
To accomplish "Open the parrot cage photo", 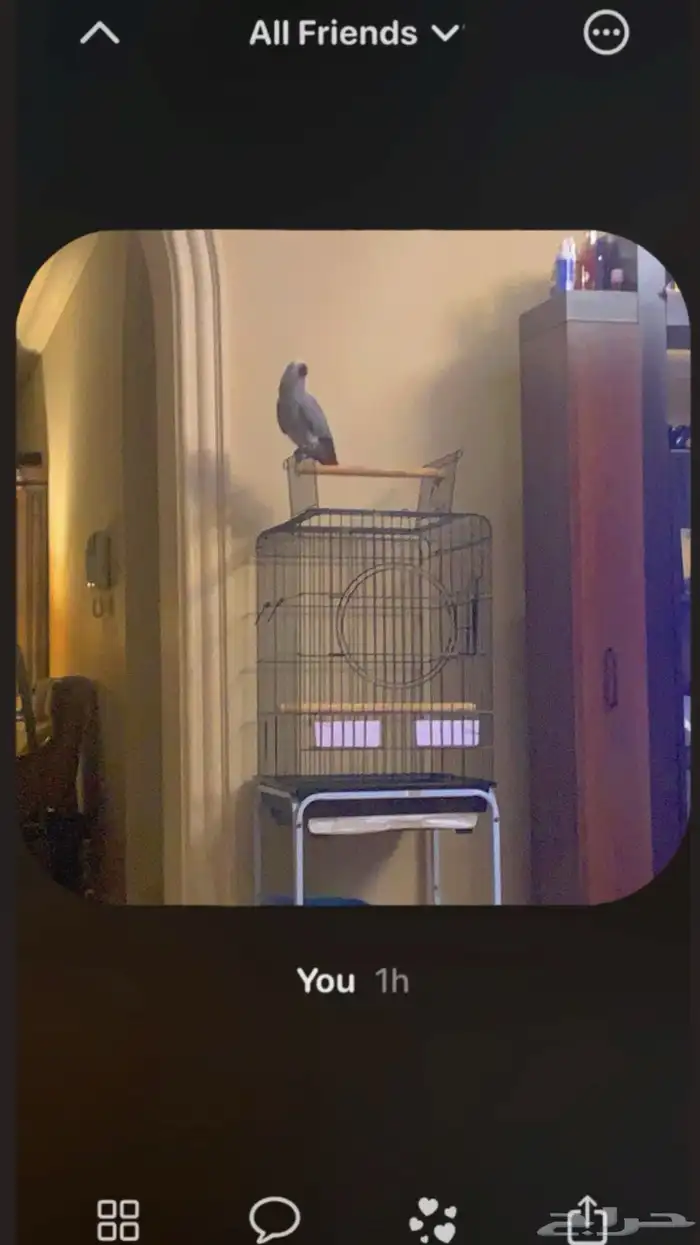I will (x=352, y=567).
